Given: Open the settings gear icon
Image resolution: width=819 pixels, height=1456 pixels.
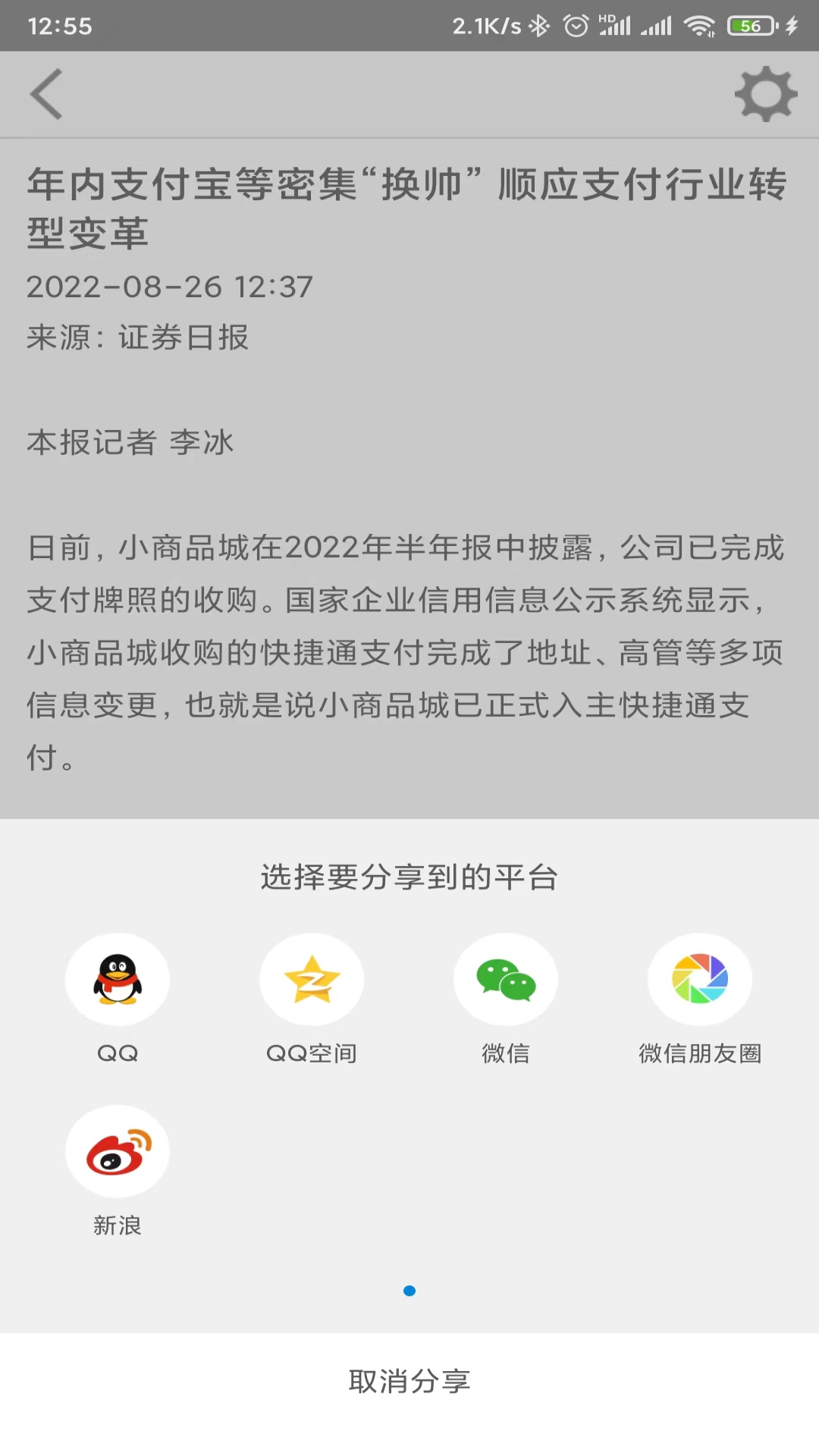Looking at the screenshot, I should [767, 93].
